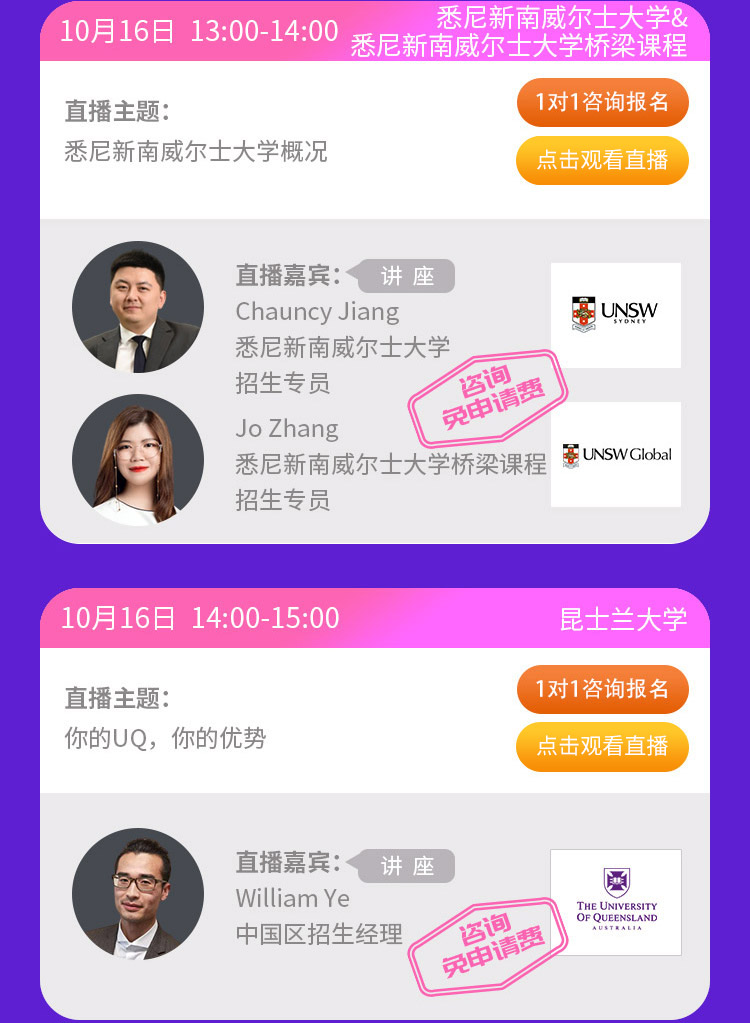
Task: Tap 1对1咨询报名 for the 昆士兰大学 session
Action: [602, 689]
